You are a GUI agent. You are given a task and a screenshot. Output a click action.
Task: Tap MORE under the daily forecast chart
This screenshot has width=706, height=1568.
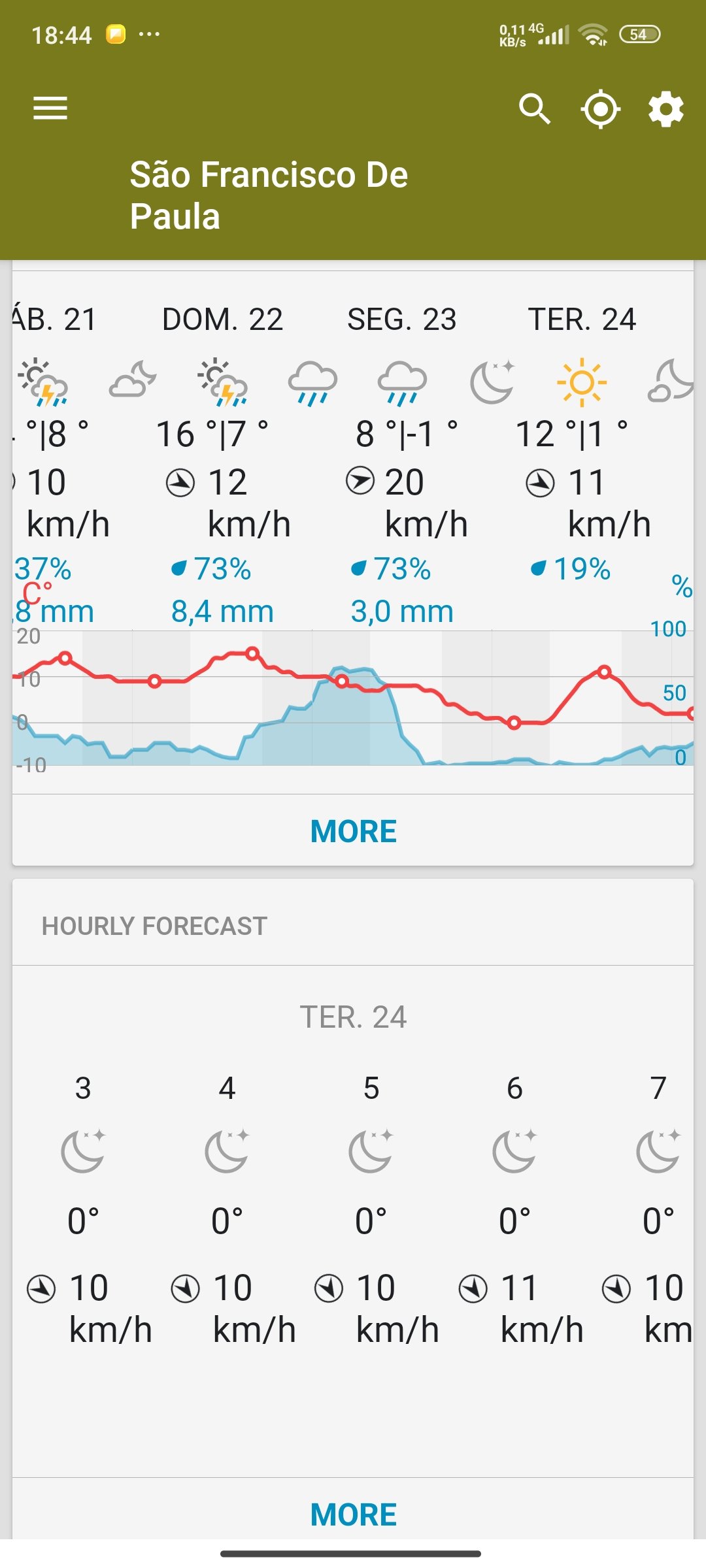[x=353, y=831]
